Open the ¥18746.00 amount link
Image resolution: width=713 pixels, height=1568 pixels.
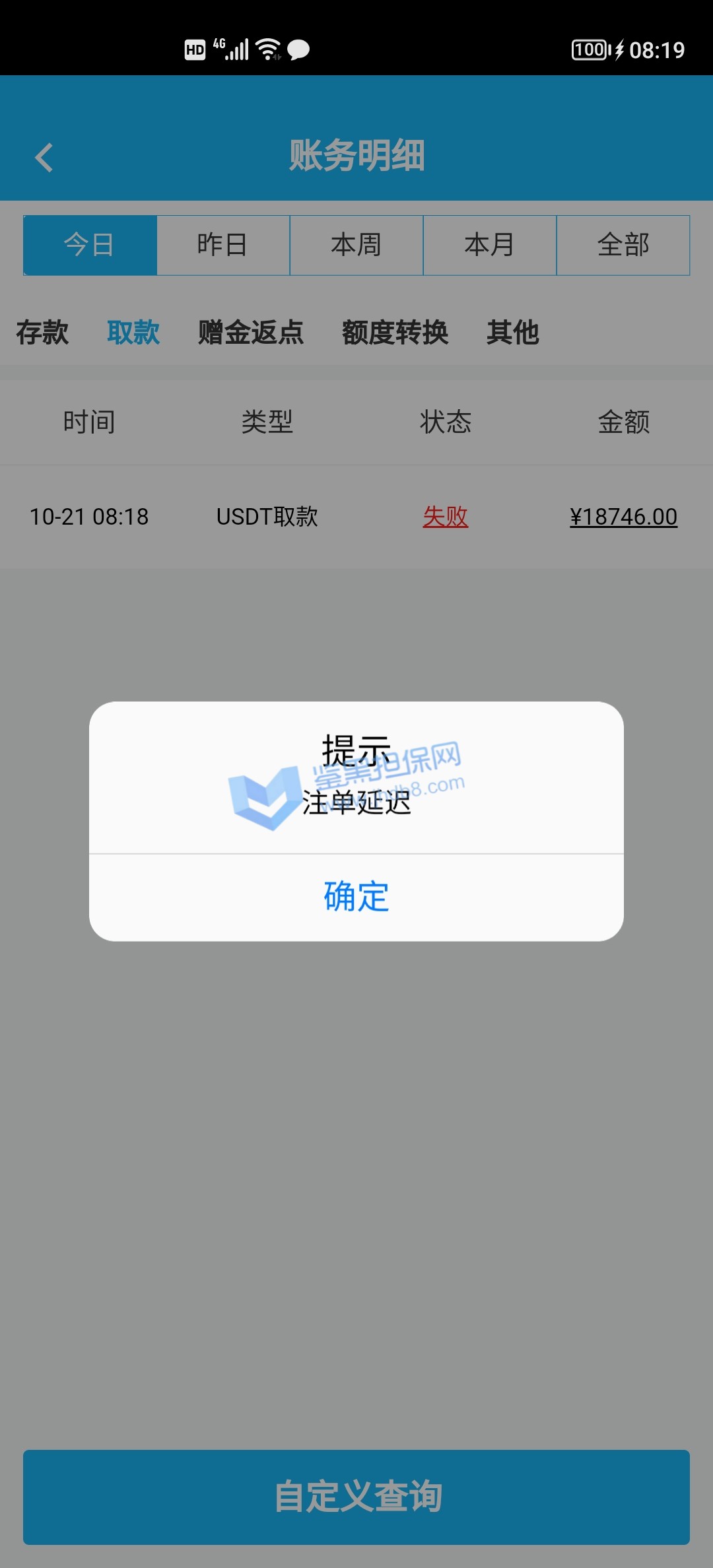(x=623, y=517)
